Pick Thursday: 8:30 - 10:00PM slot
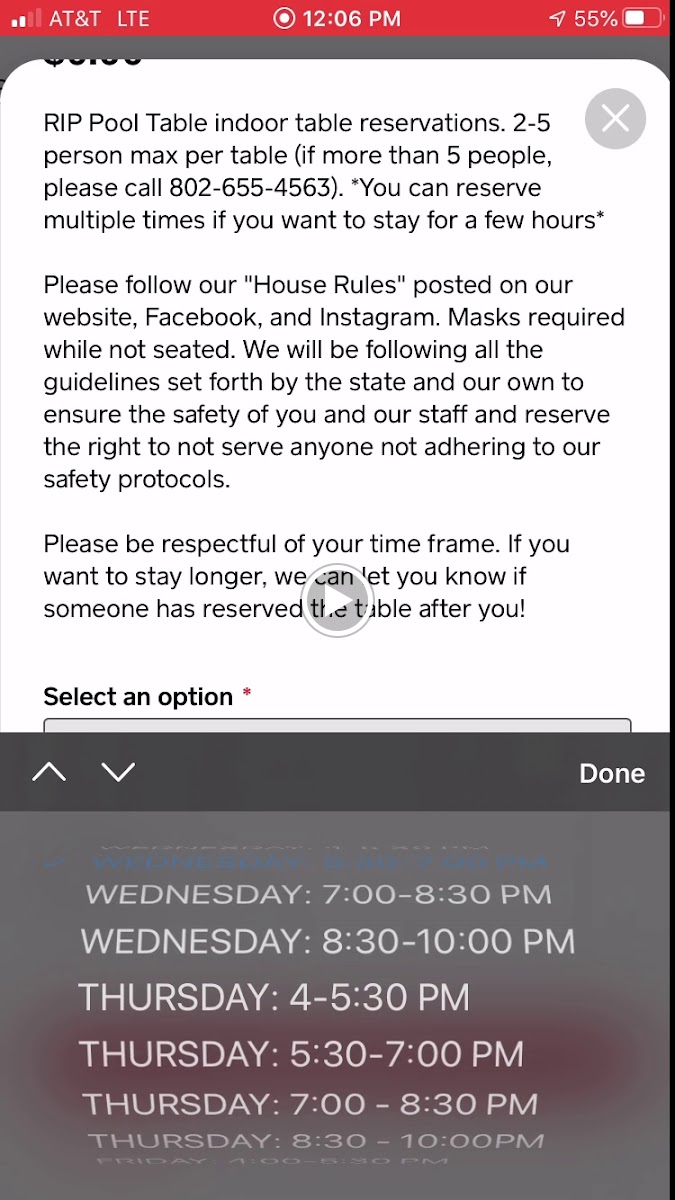The width and height of the screenshot is (675, 1200). click(x=315, y=1140)
